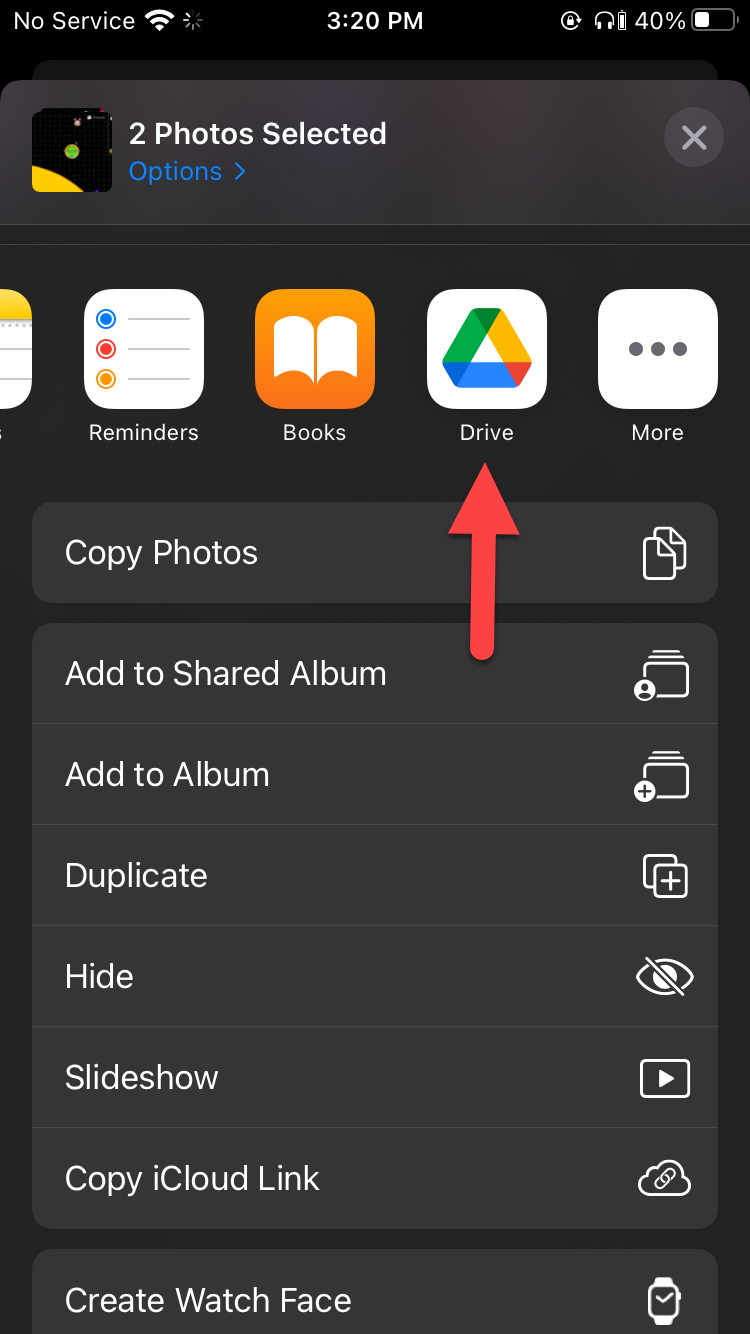The height and width of the screenshot is (1334, 750).
Task: Open More apps list
Action: 658,350
